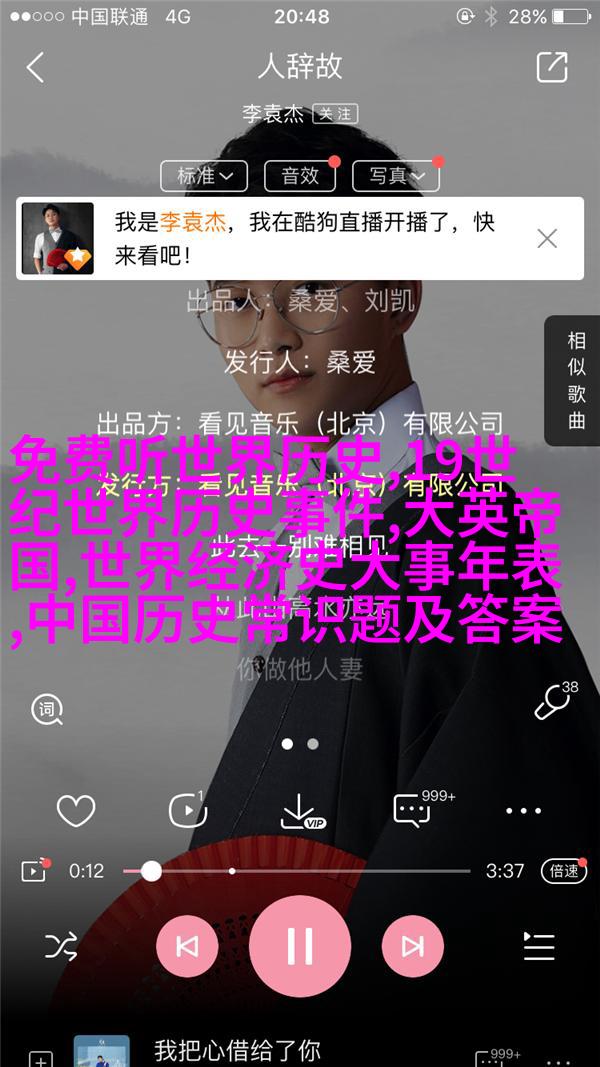Open the 相似歌曲 similar songs side tab
Screen dimensions: 600x1067
click(575, 380)
